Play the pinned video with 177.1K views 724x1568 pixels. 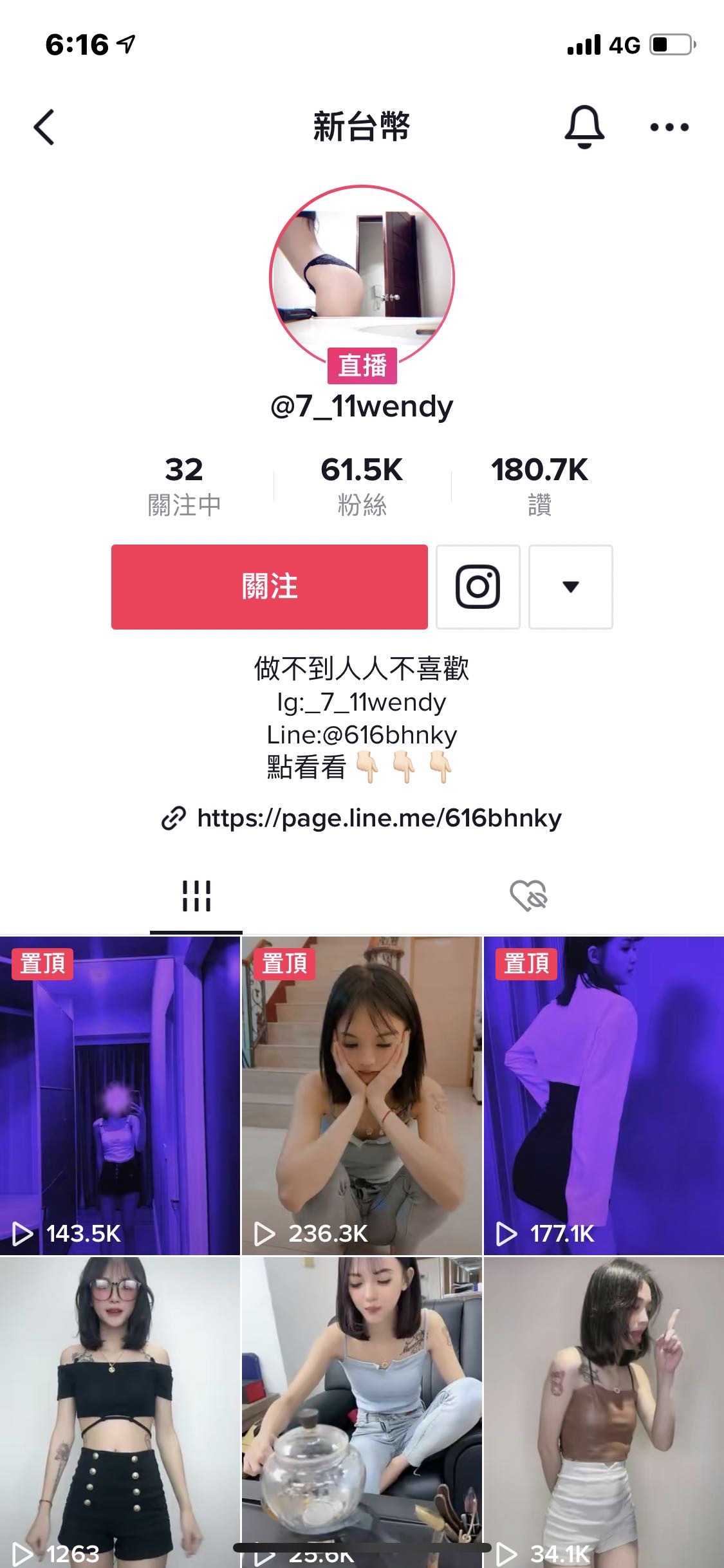(x=604, y=1094)
